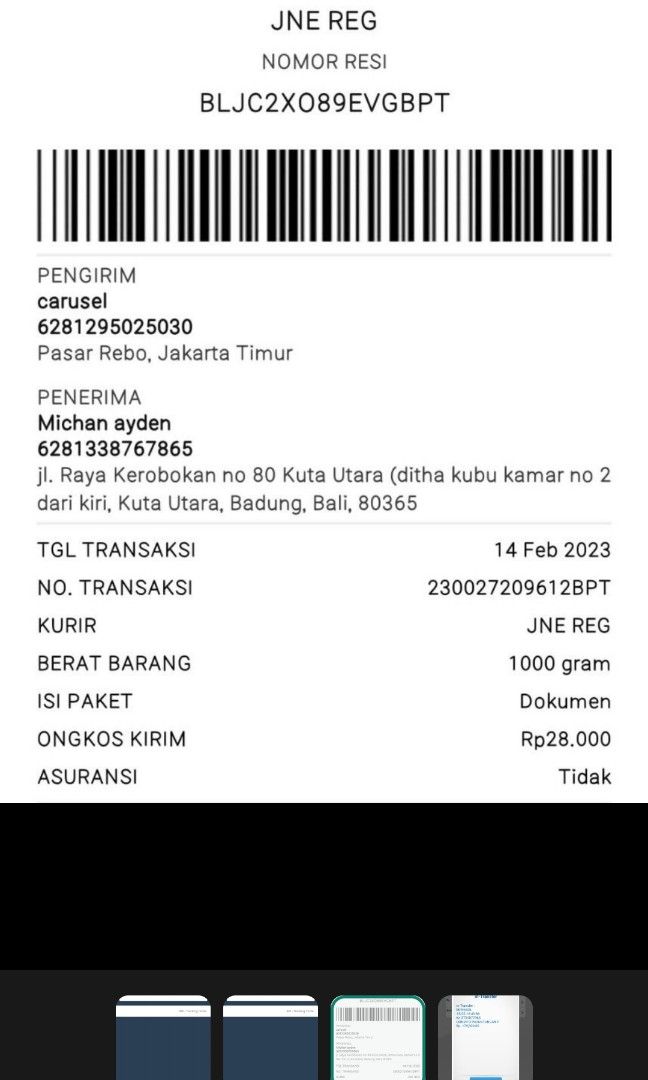Select the highlighted barcode receipt thumbnail

click(378, 1037)
